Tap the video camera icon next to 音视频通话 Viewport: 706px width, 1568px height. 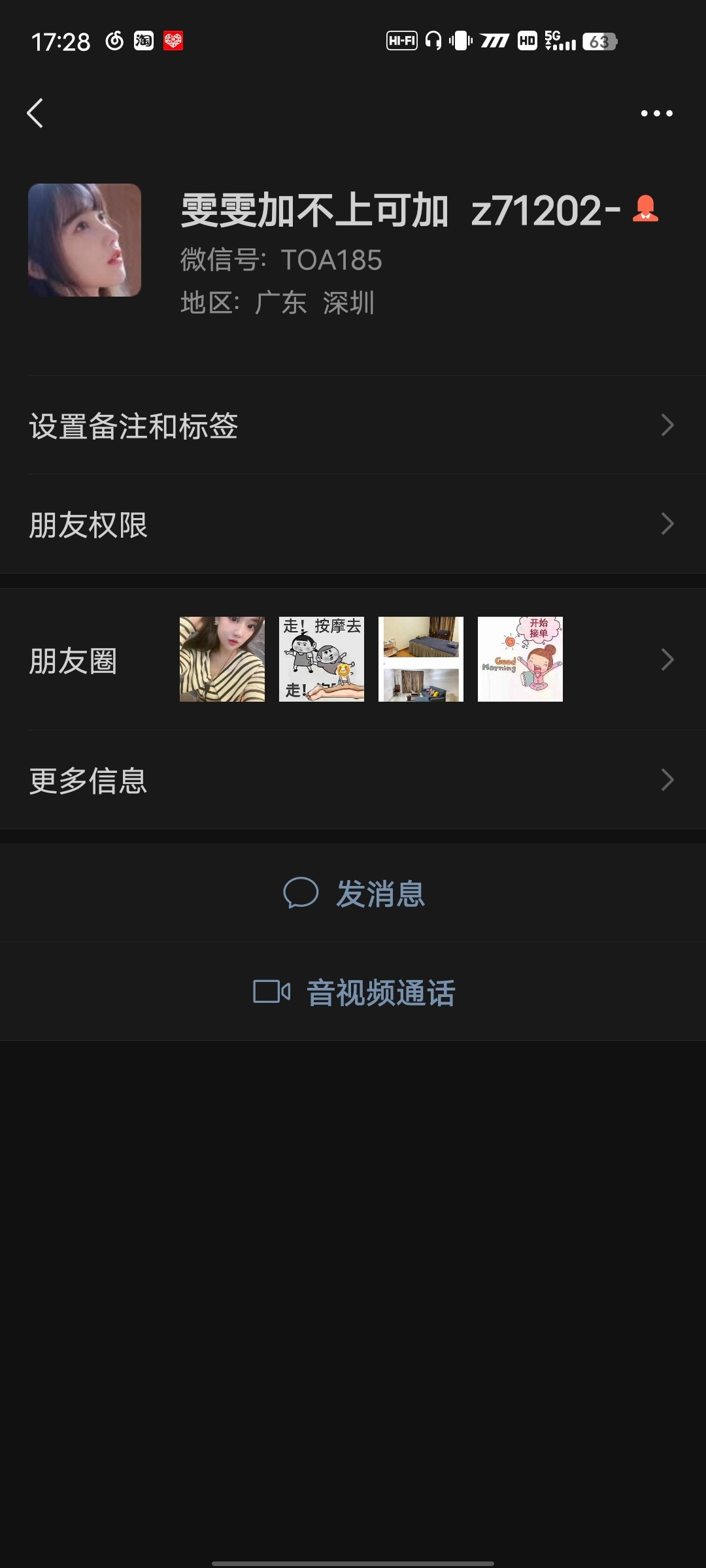271,992
